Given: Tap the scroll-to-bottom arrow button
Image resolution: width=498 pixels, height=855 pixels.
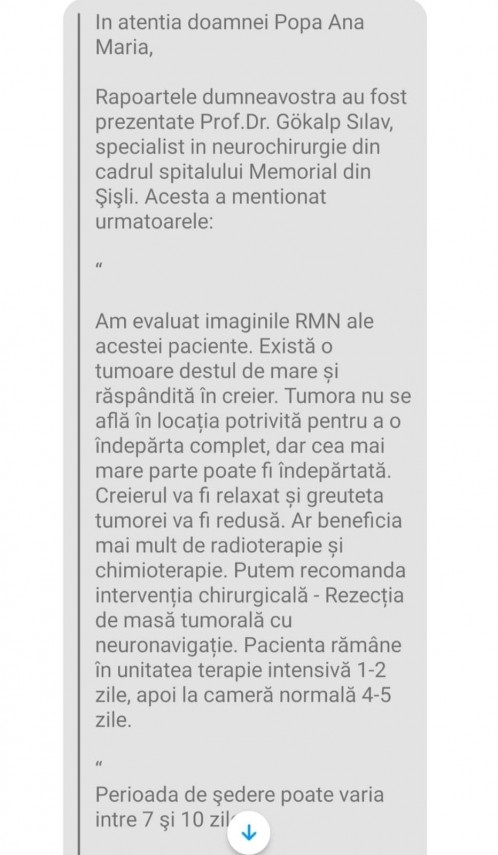Looking at the screenshot, I should coord(249,833).
